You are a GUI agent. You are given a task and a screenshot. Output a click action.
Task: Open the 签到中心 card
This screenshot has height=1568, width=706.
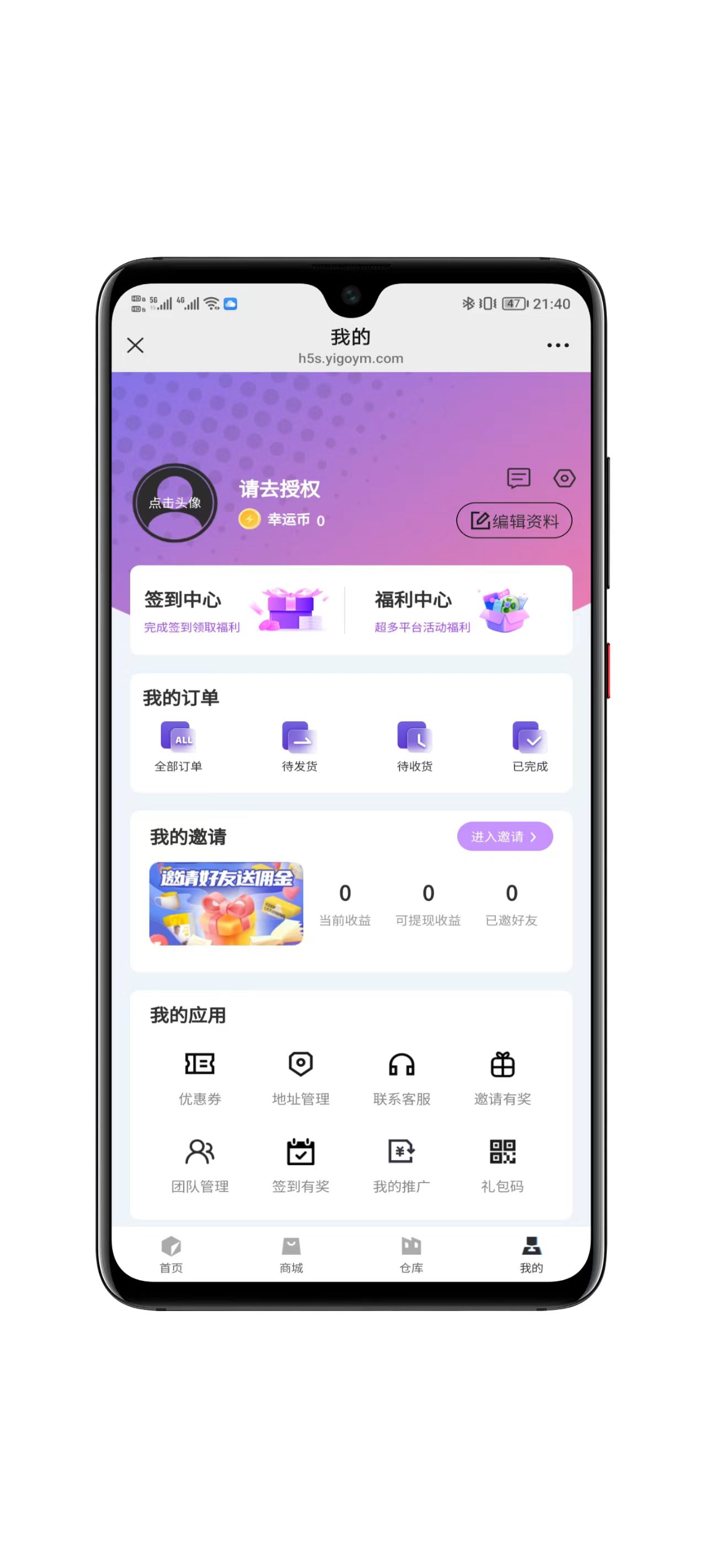click(237, 610)
